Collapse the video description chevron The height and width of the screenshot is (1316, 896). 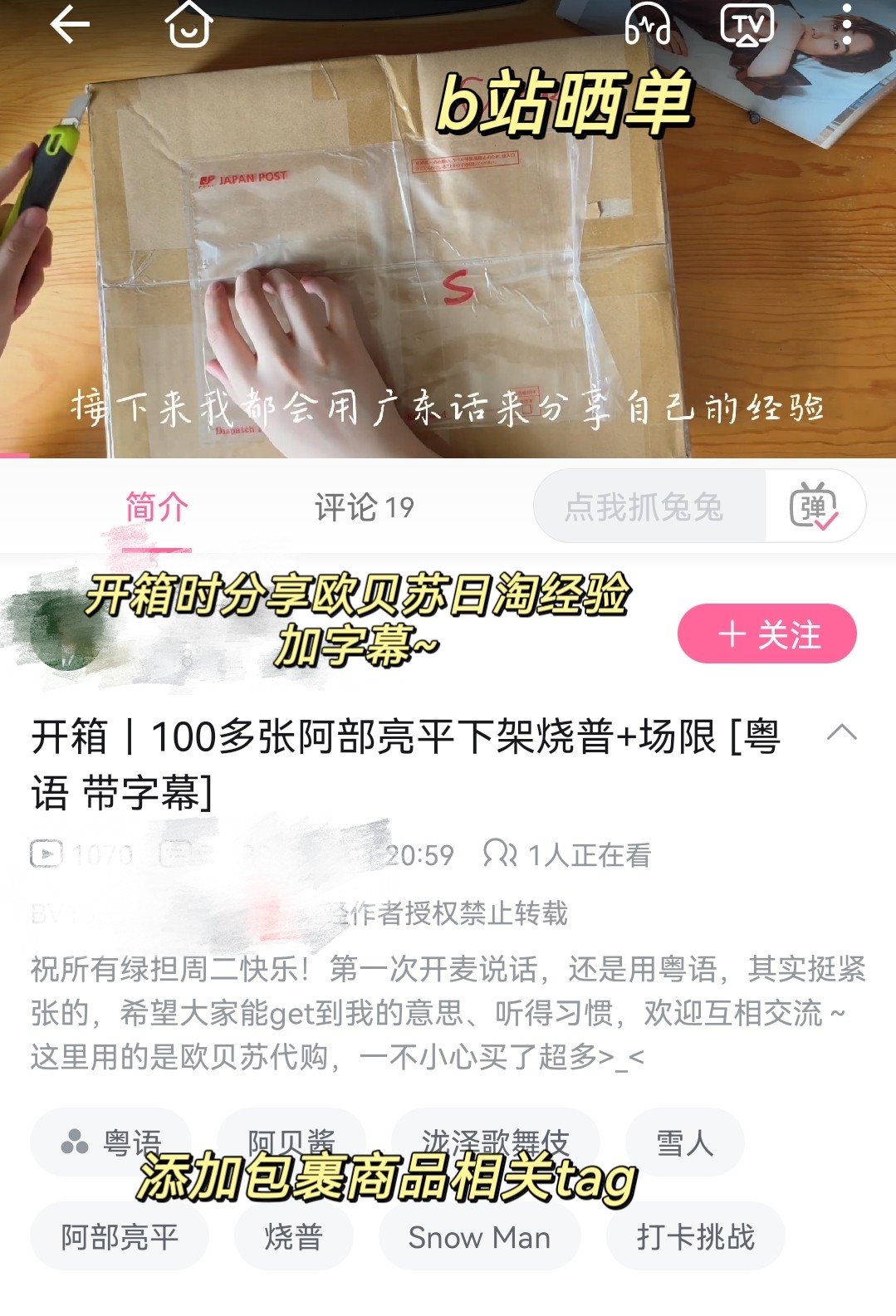842,732
